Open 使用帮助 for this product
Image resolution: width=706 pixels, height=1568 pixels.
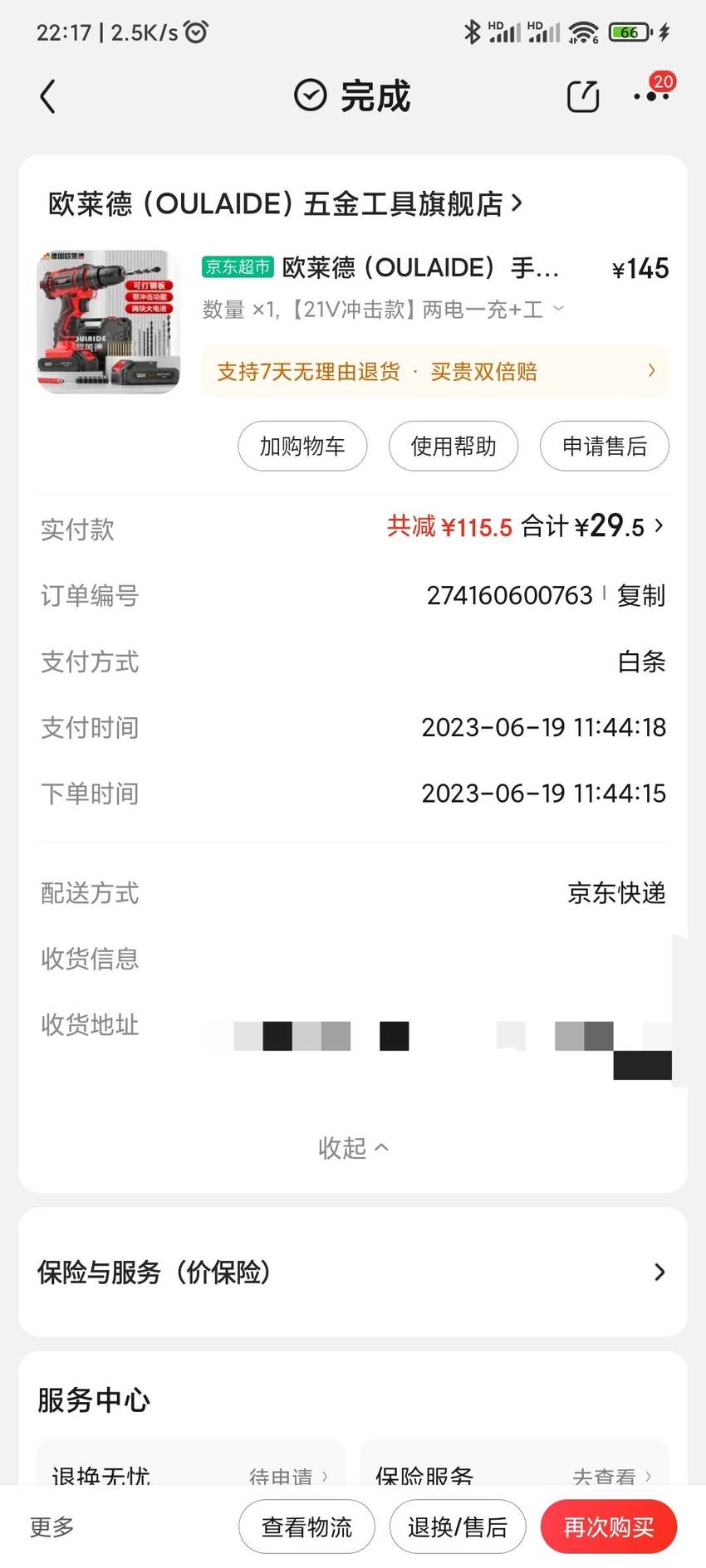coord(454,446)
